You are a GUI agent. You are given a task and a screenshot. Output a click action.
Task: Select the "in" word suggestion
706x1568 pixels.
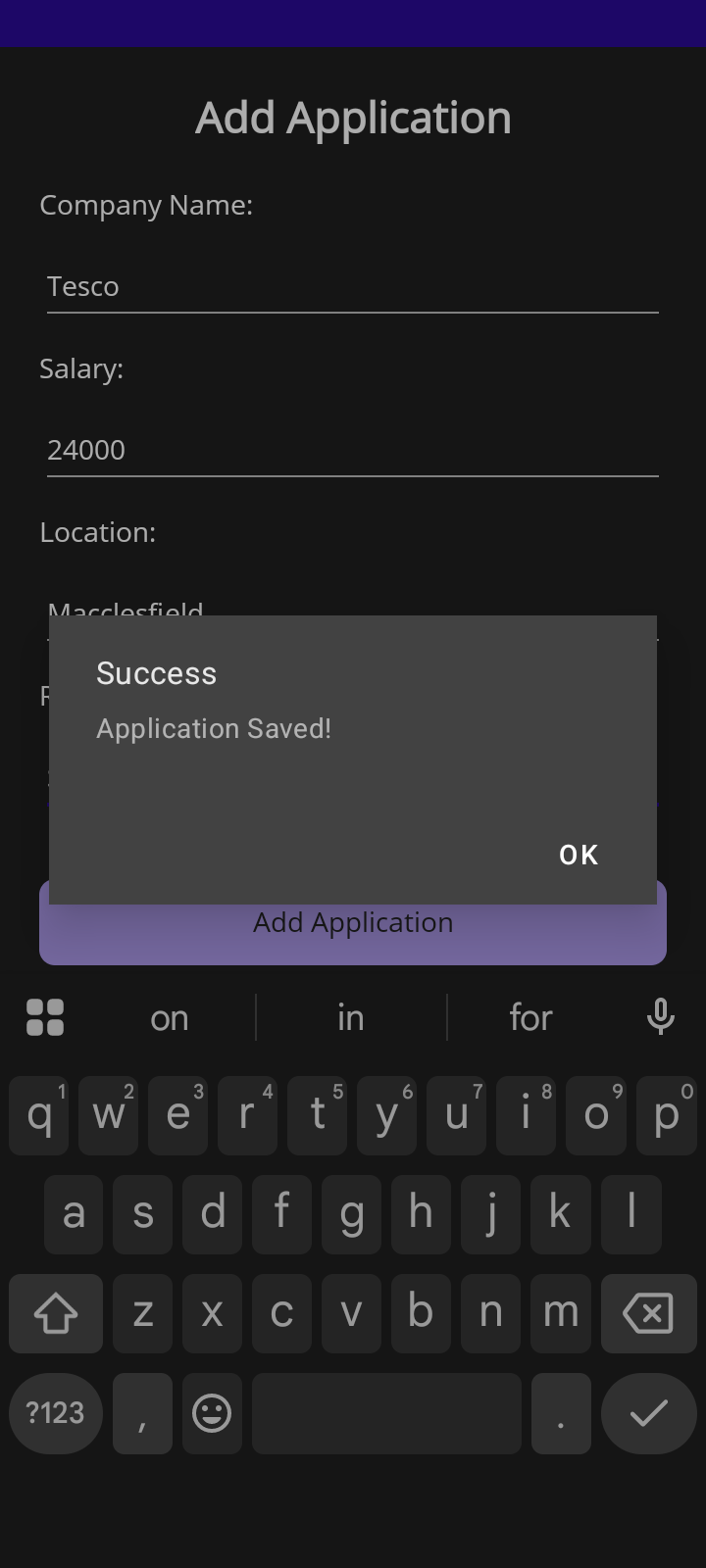click(350, 1017)
